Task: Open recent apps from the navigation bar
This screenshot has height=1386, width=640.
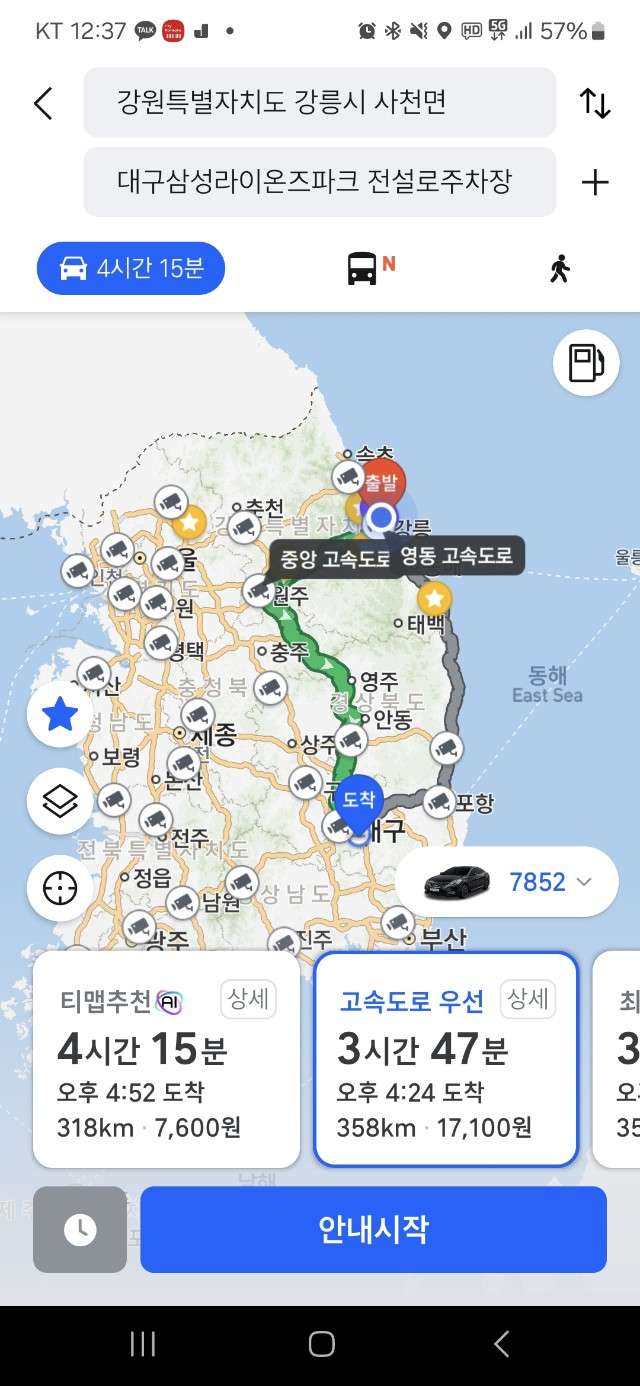Action: (x=143, y=1345)
